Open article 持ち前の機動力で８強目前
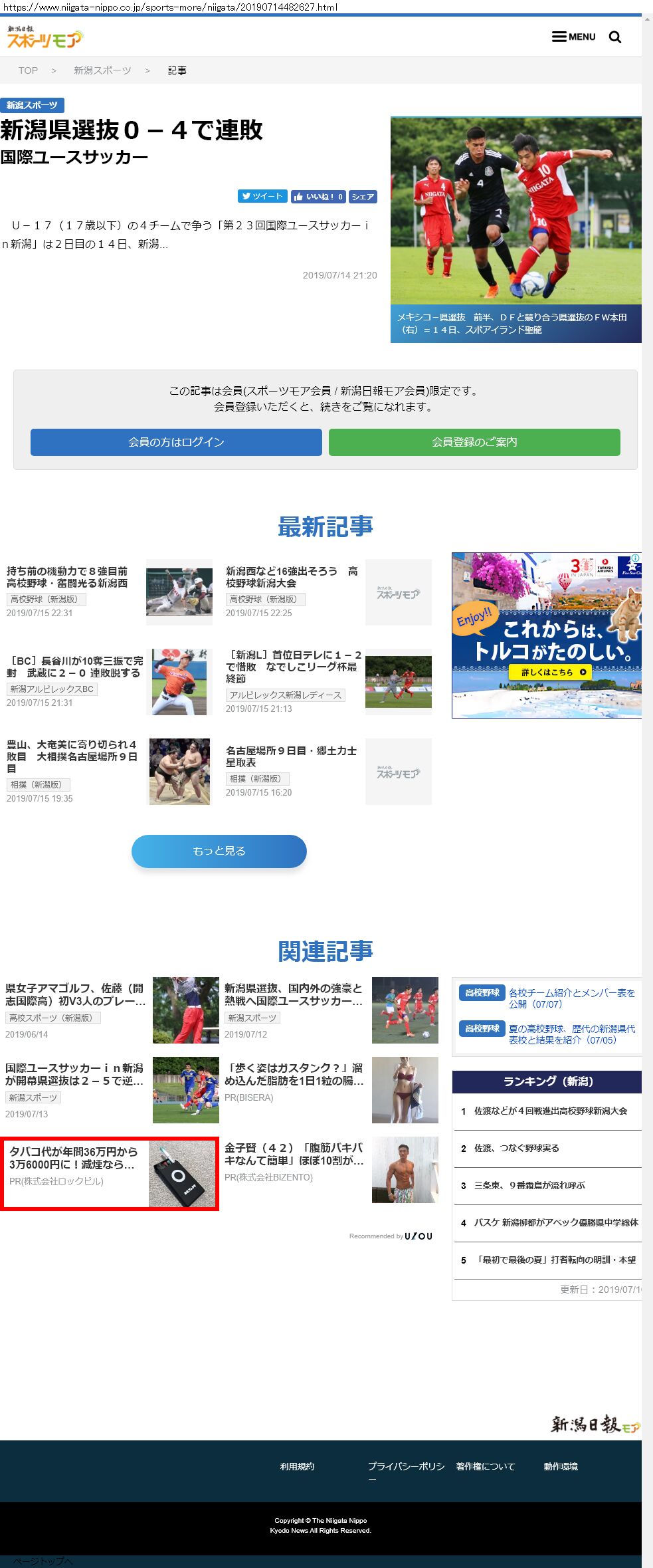 [x=67, y=577]
